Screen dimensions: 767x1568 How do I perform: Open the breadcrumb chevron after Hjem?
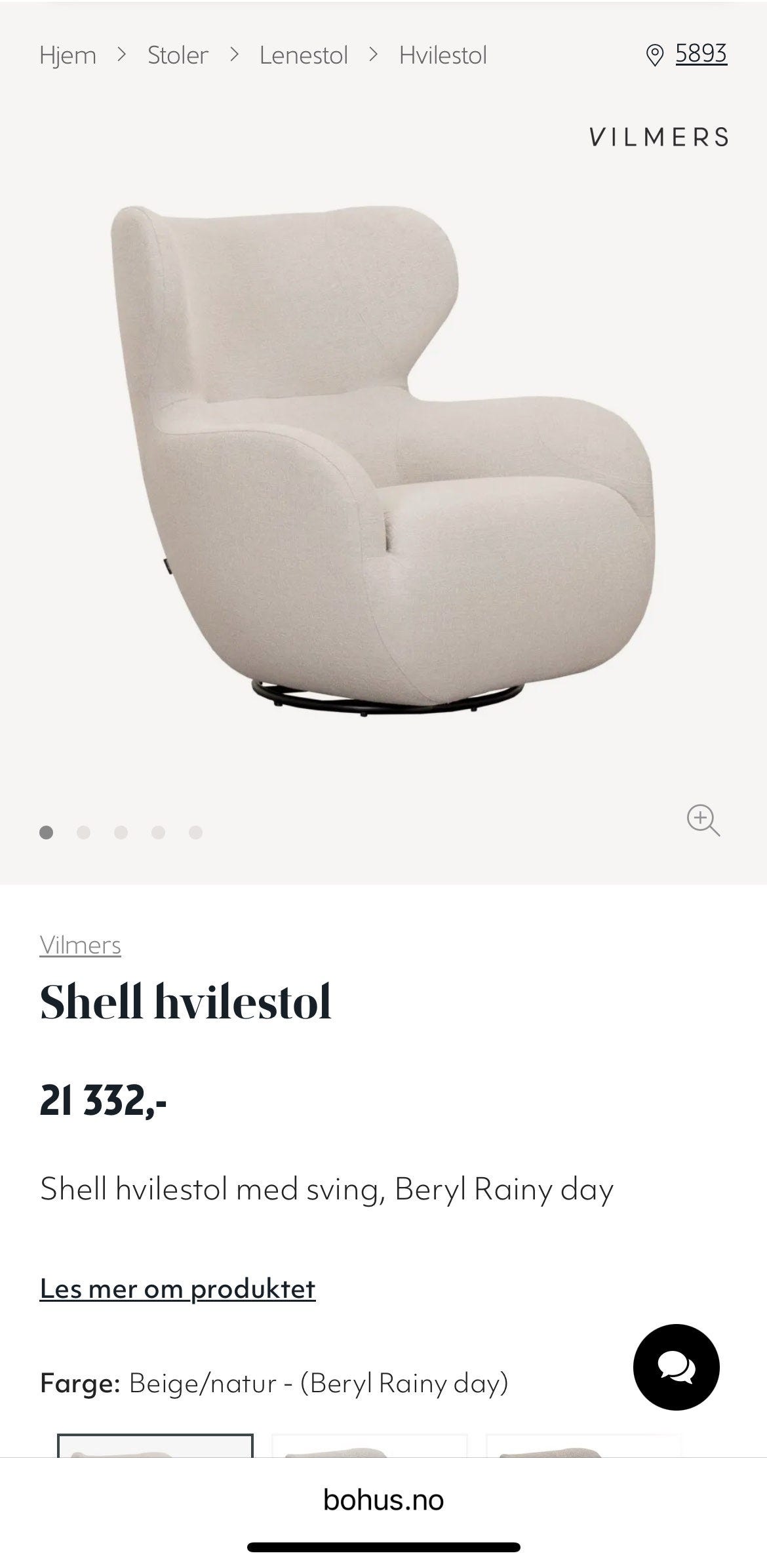121,55
